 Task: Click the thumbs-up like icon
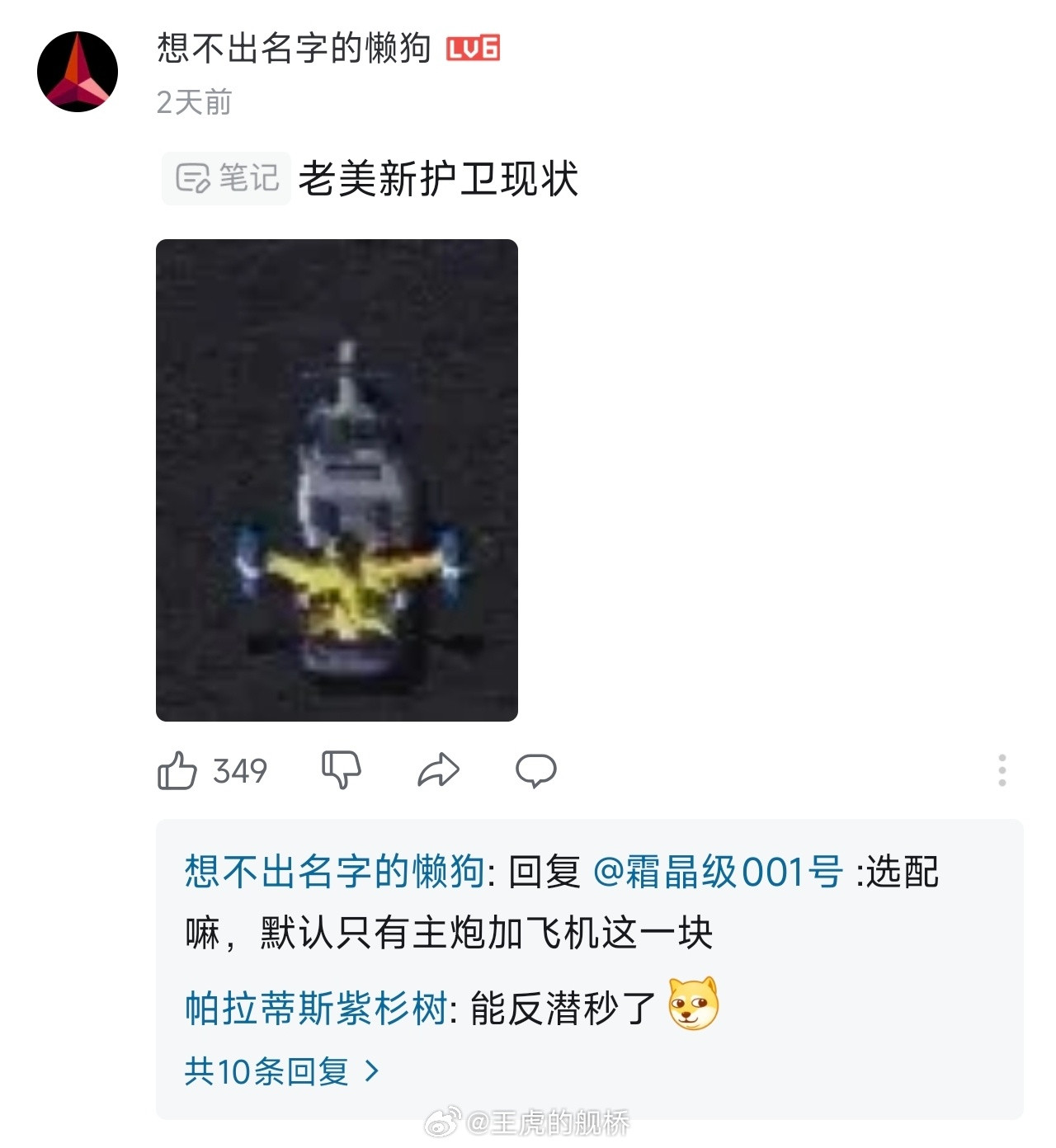point(181,769)
